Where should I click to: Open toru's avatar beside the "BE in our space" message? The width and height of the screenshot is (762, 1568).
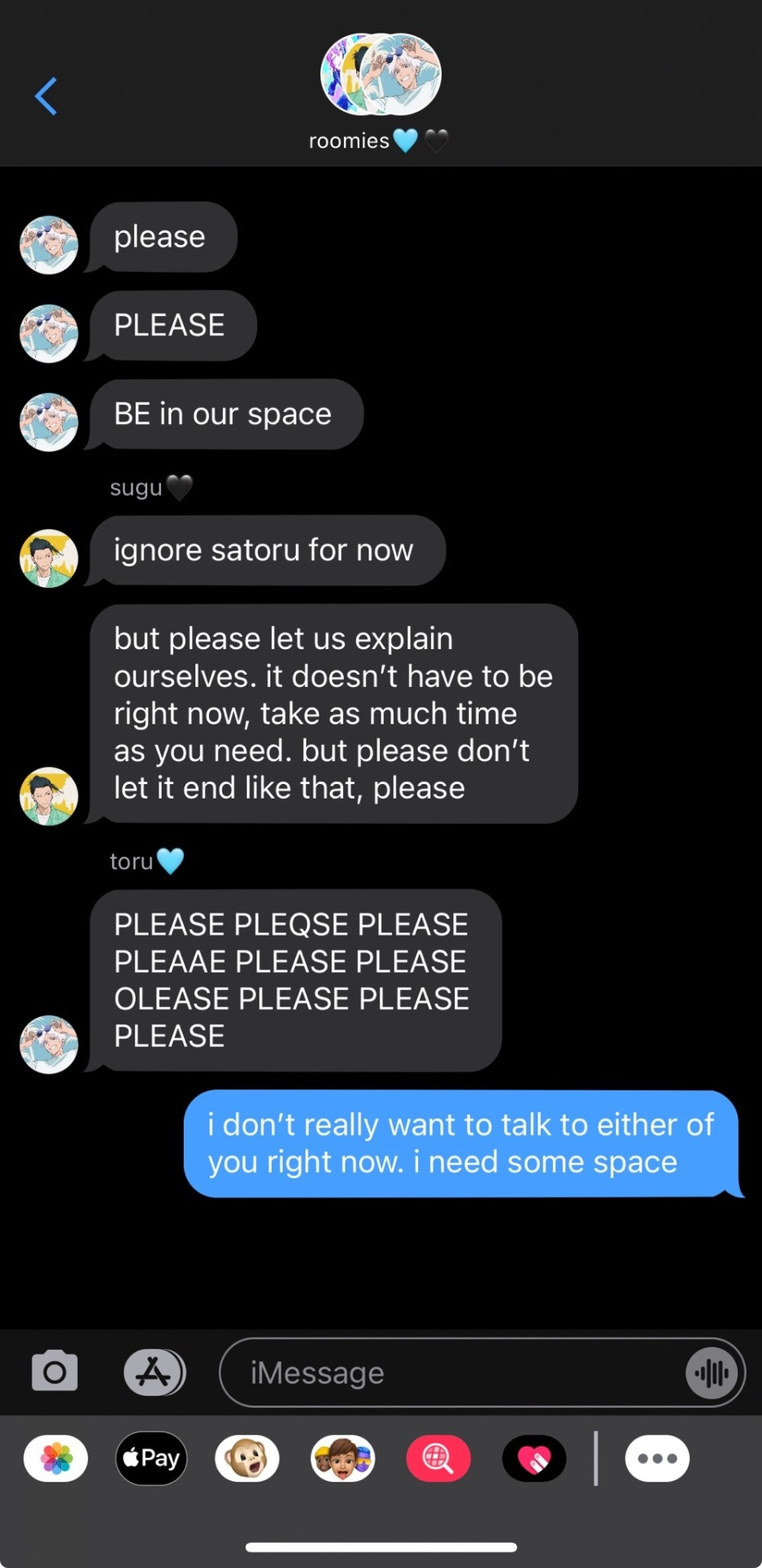[49, 422]
